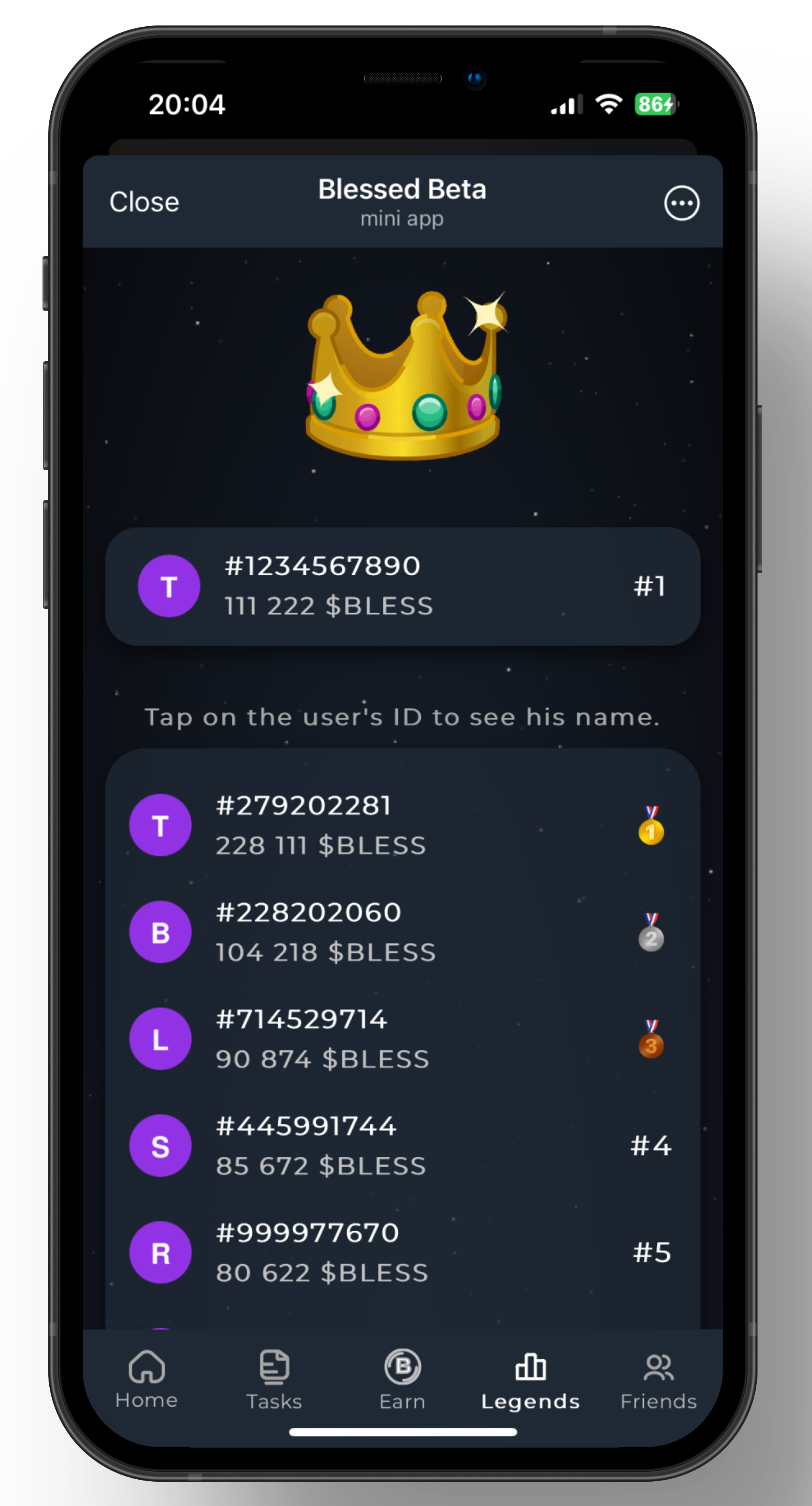Viewport: 812px width, 1506px height.
Task: Close the Blessed Beta mini app
Action: [144, 202]
